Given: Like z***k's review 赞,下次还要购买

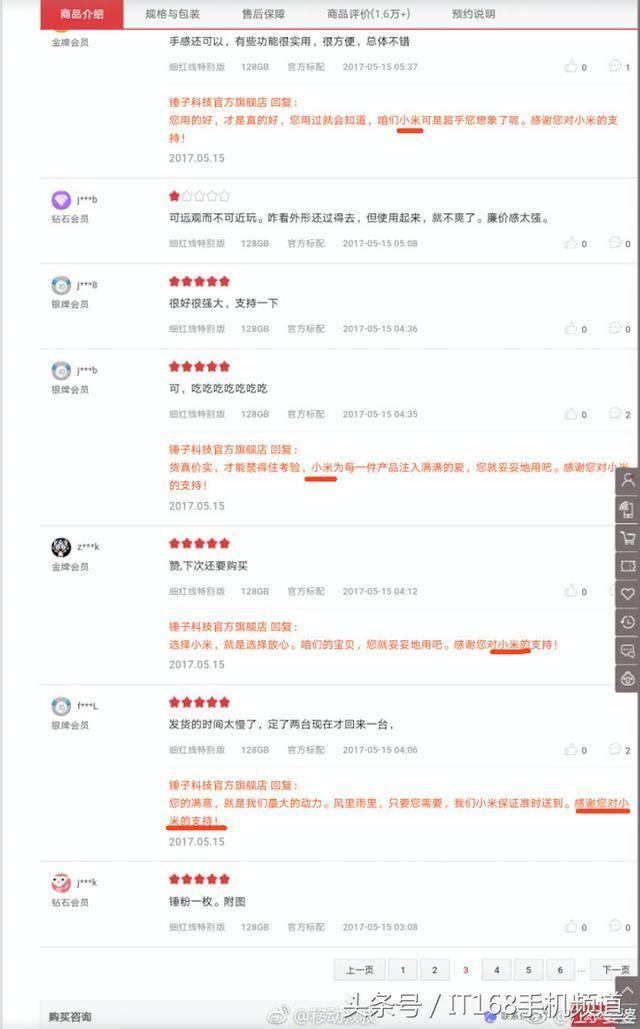Looking at the screenshot, I should tap(571, 591).
